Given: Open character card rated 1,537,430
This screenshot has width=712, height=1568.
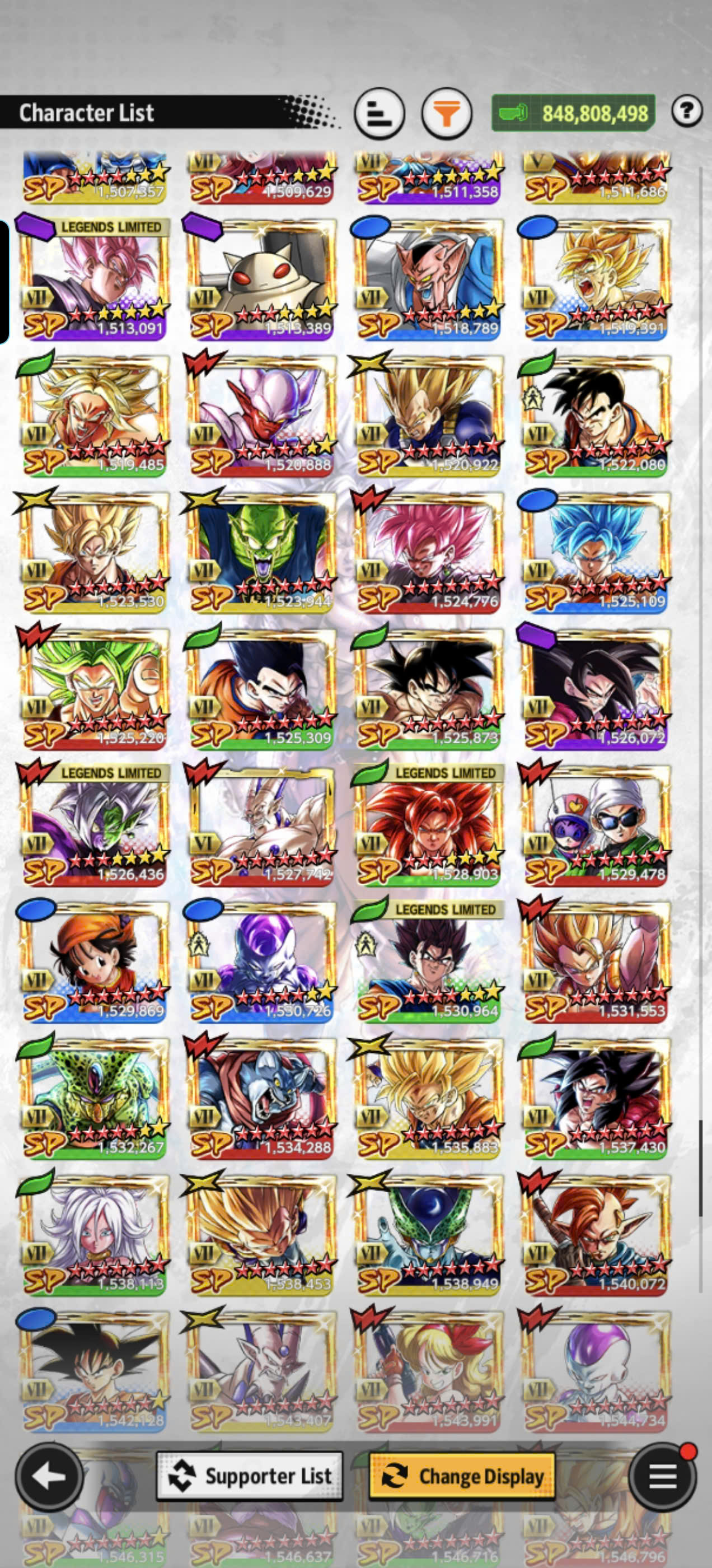Looking at the screenshot, I should pyautogui.click(x=596, y=1098).
